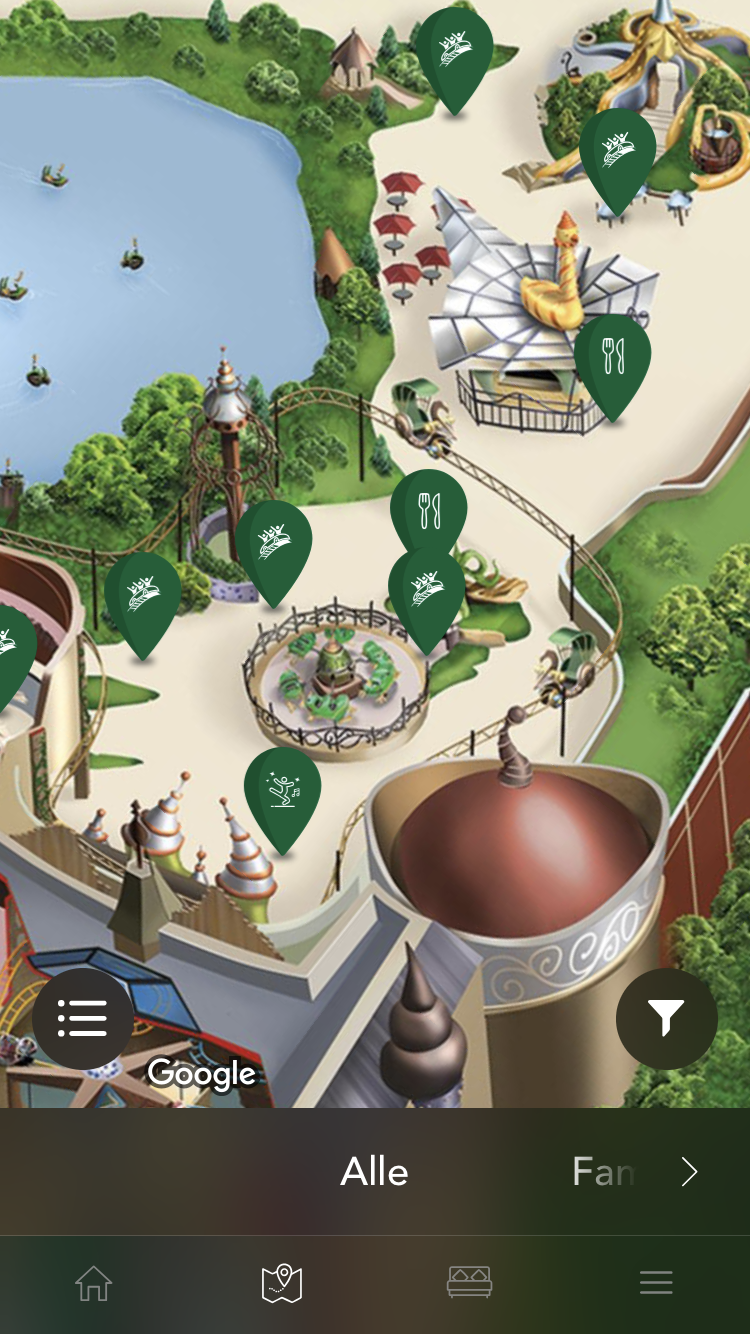Switch to the map tab
The image size is (750, 1334).
point(282,1283)
